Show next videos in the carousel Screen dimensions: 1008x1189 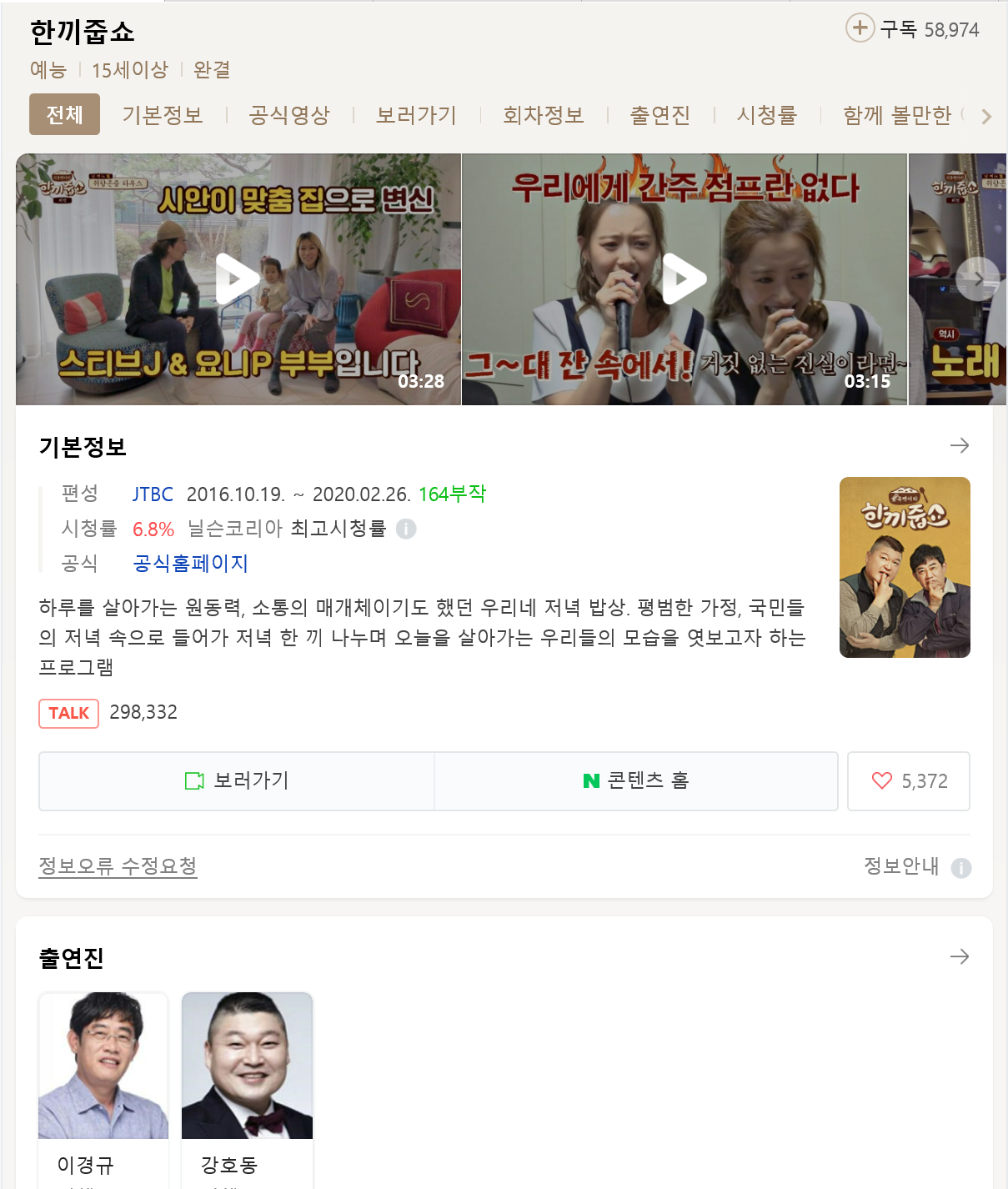pyautogui.click(x=977, y=279)
